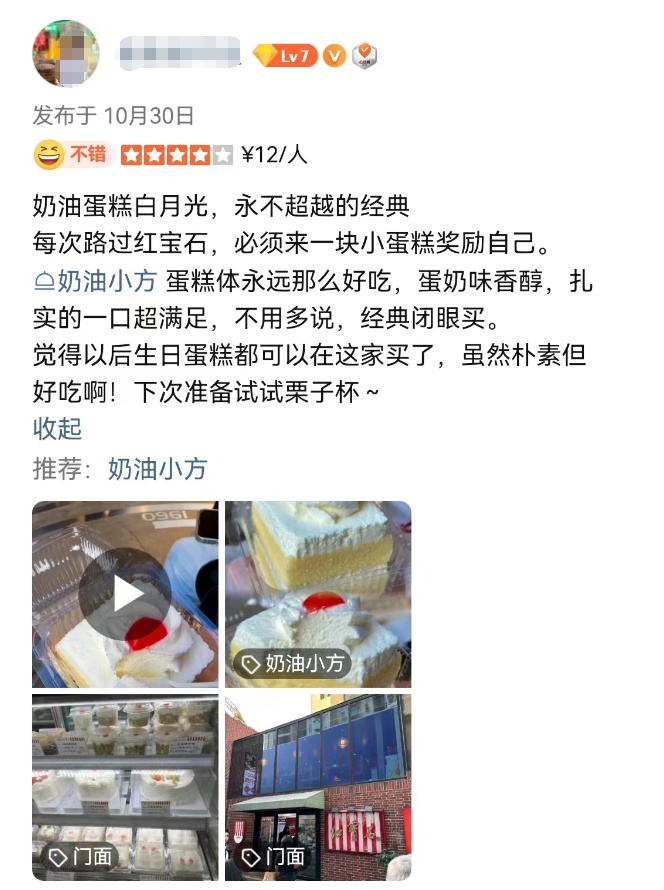Play the cake video in the review

(125, 594)
